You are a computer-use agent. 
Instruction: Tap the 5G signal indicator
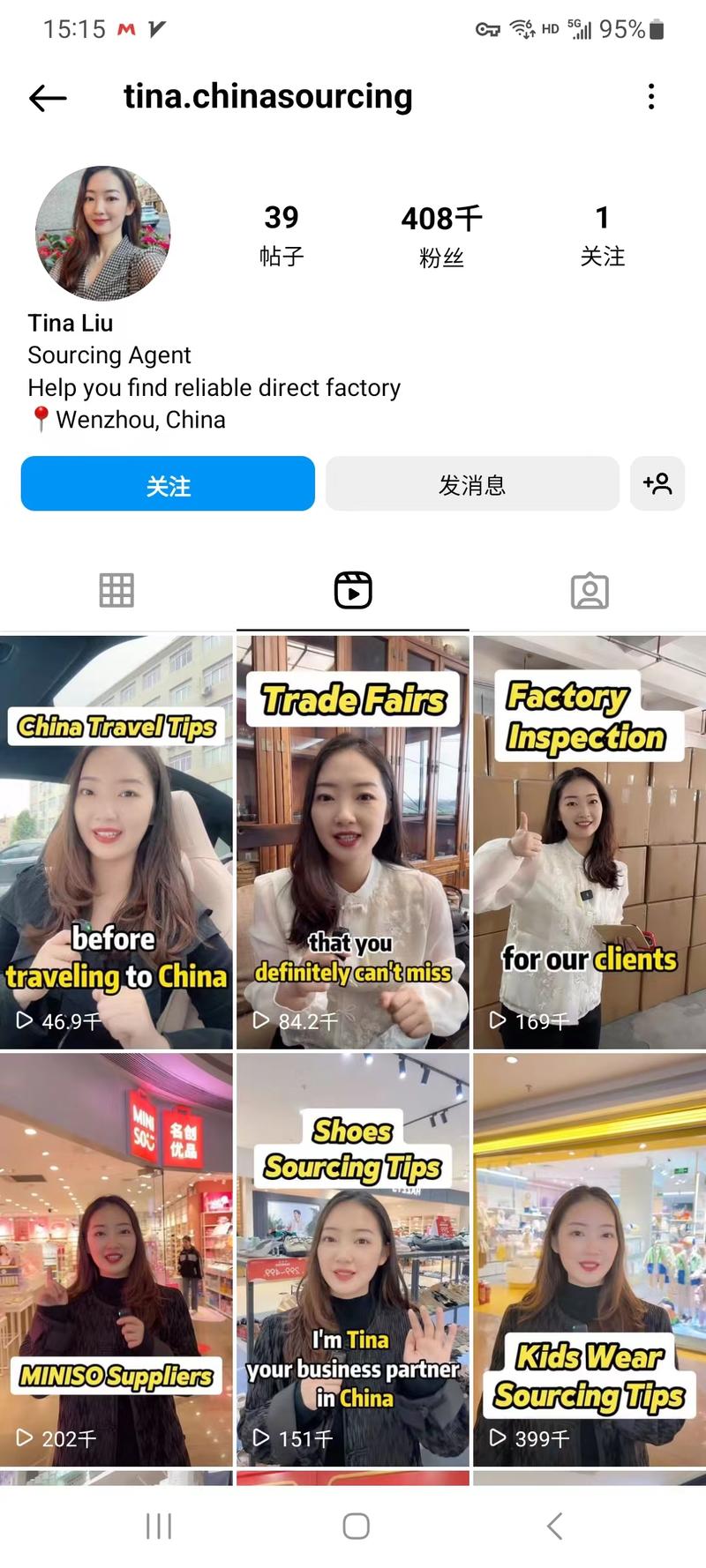[x=578, y=27]
